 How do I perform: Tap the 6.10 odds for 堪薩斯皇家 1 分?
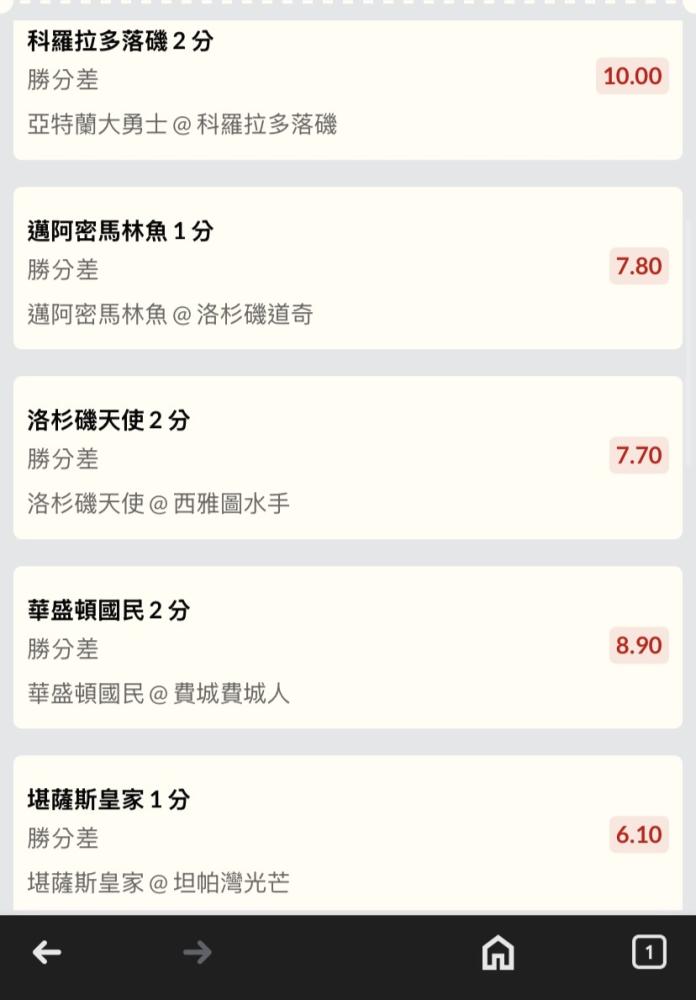[639, 835]
